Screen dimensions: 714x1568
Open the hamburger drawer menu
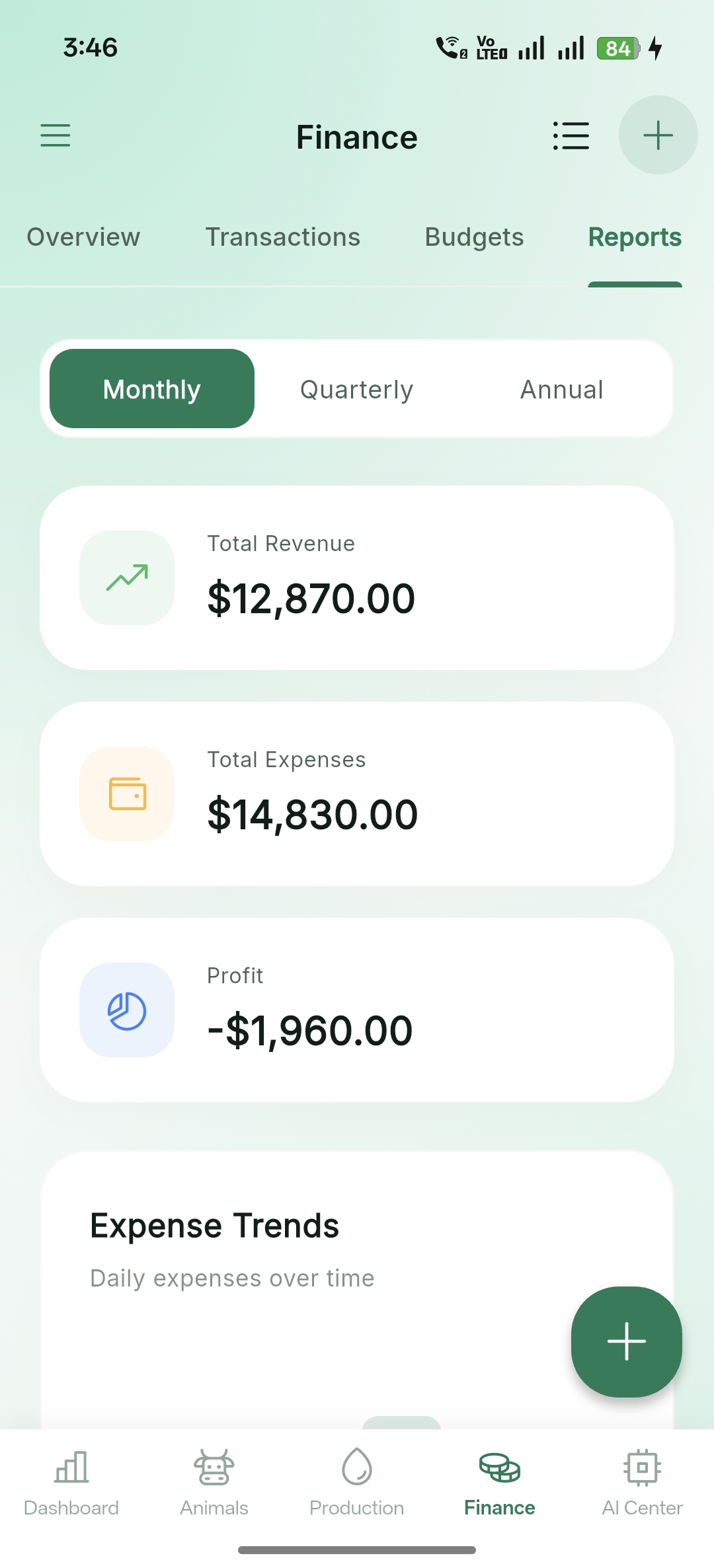pos(56,135)
